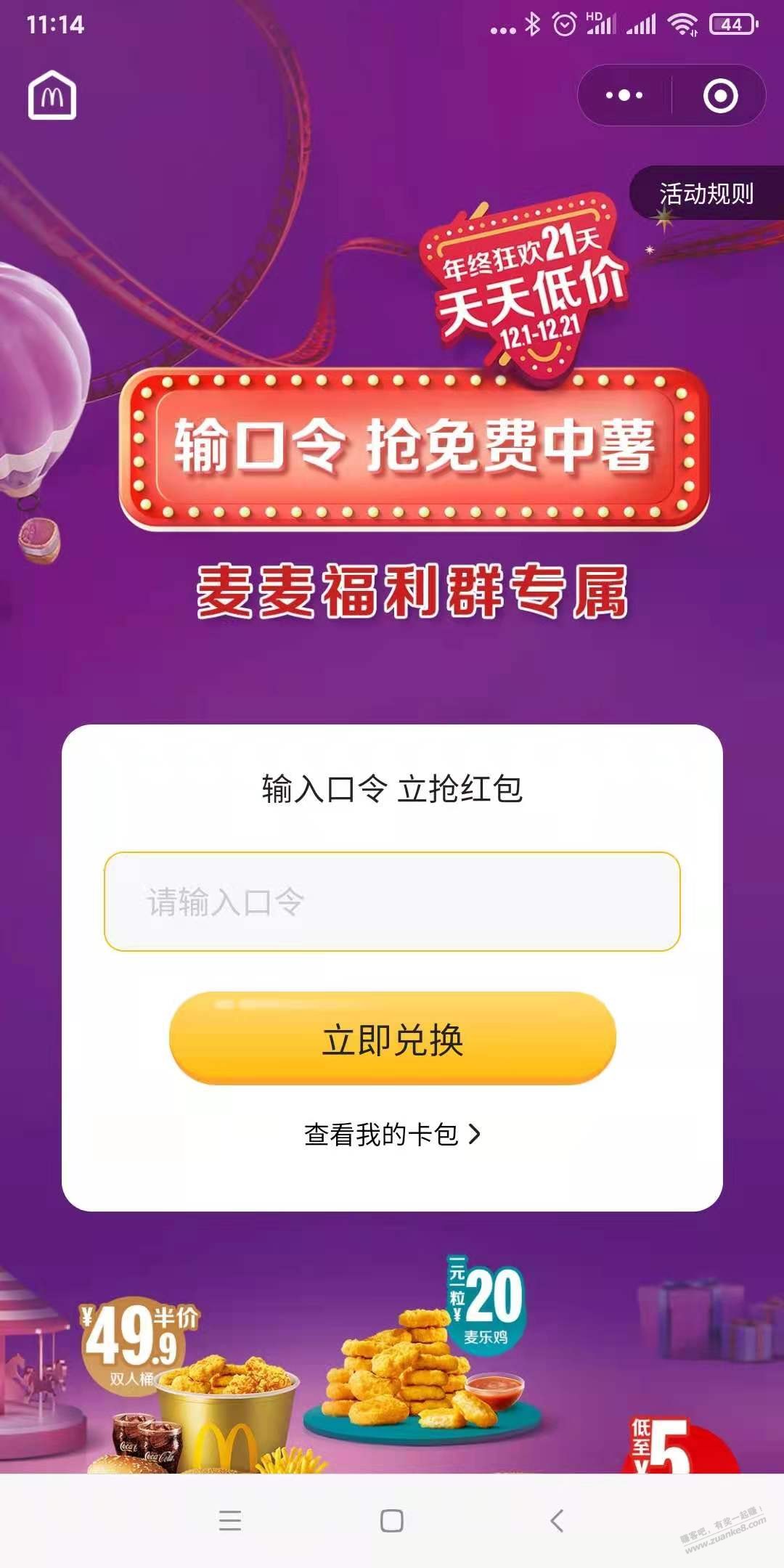The image size is (784, 1568).
Task: Tap the McDonald's home icon
Action: [52, 95]
